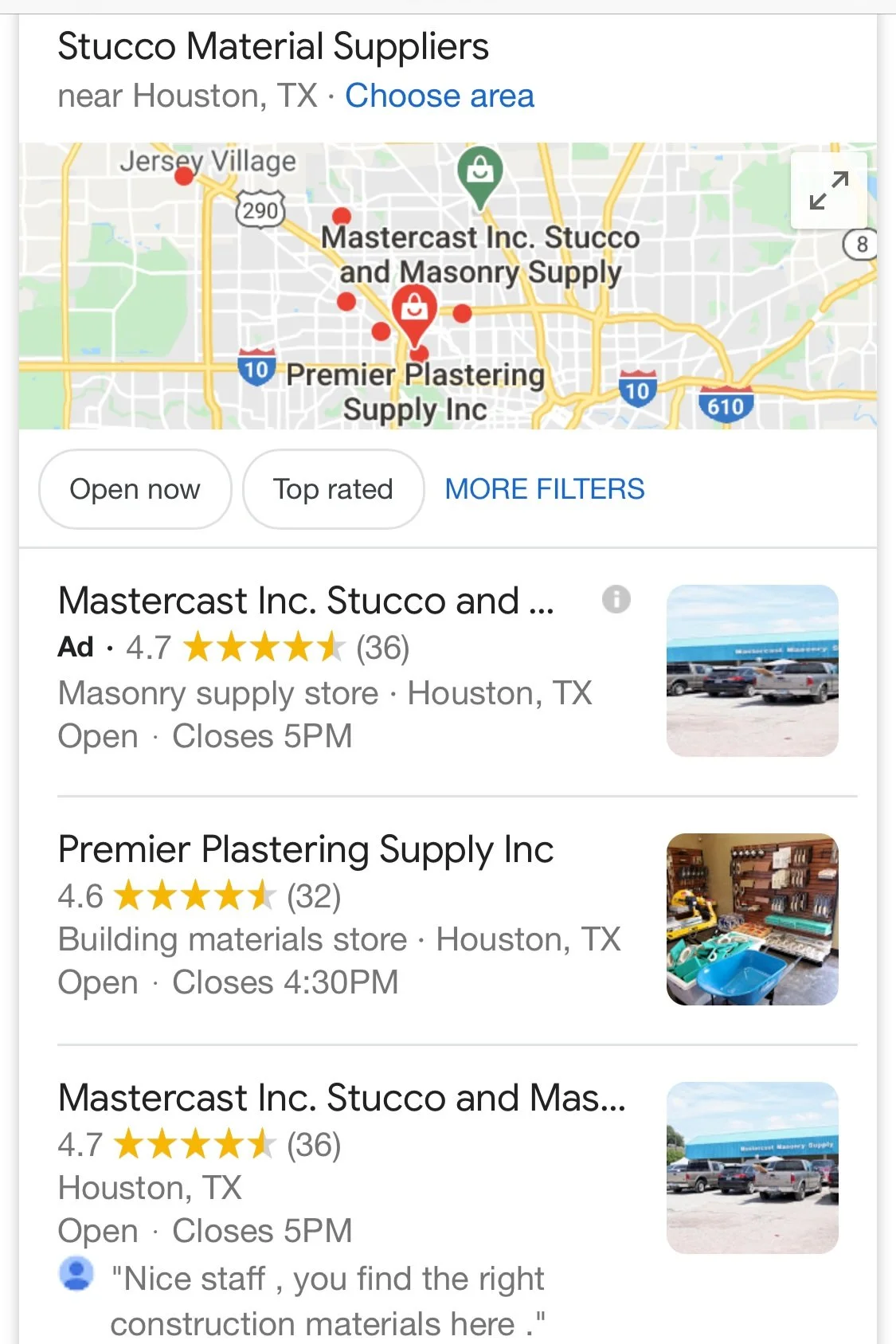This screenshot has width=896, height=1344.
Task: Open Premier Plastering Supply Inc listing
Action: [x=306, y=849]
